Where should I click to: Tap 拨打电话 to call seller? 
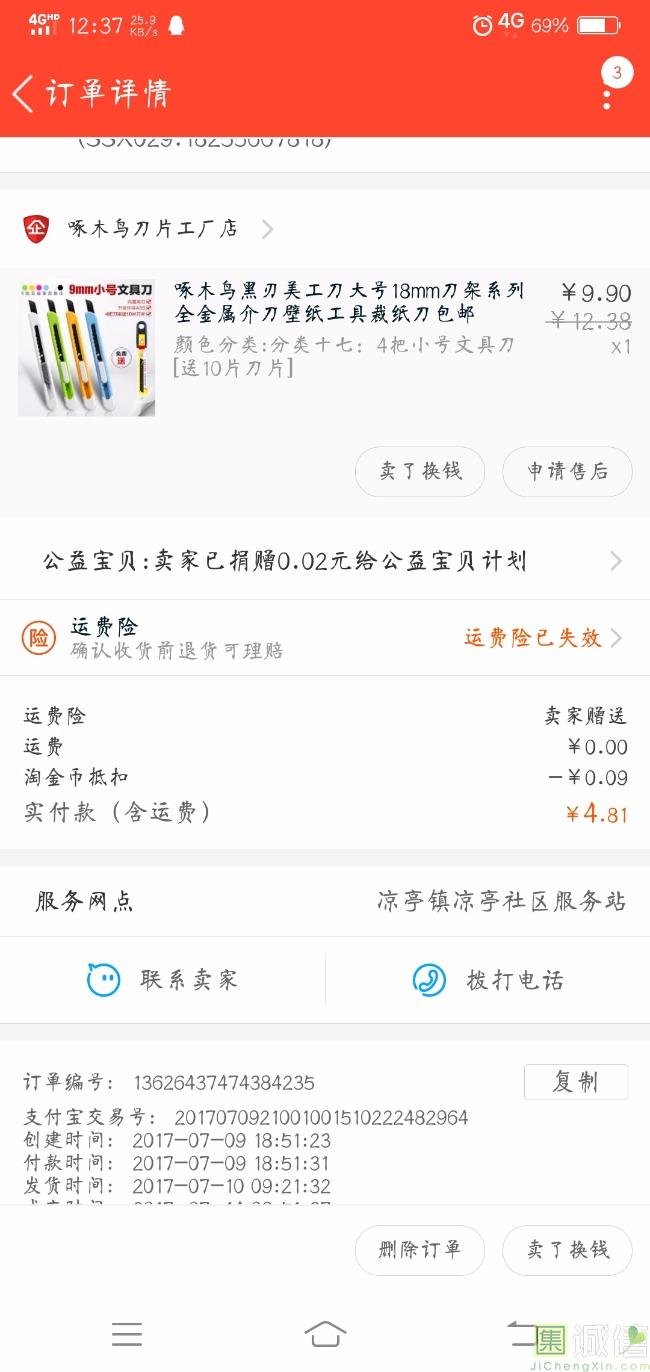tap(488, 980)
